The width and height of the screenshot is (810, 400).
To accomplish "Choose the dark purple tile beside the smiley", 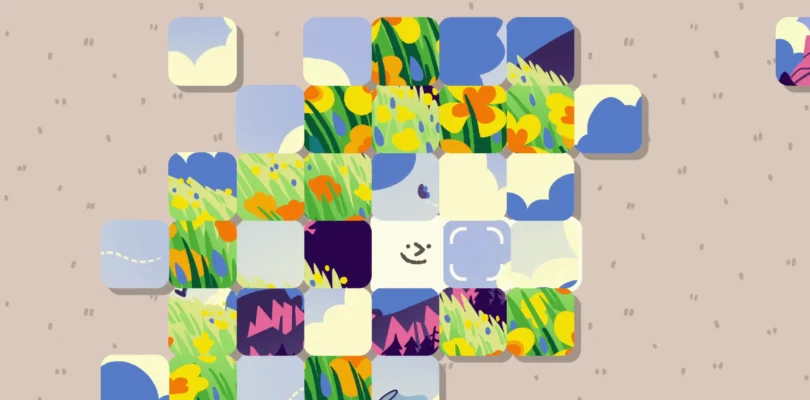I will 338,254.
